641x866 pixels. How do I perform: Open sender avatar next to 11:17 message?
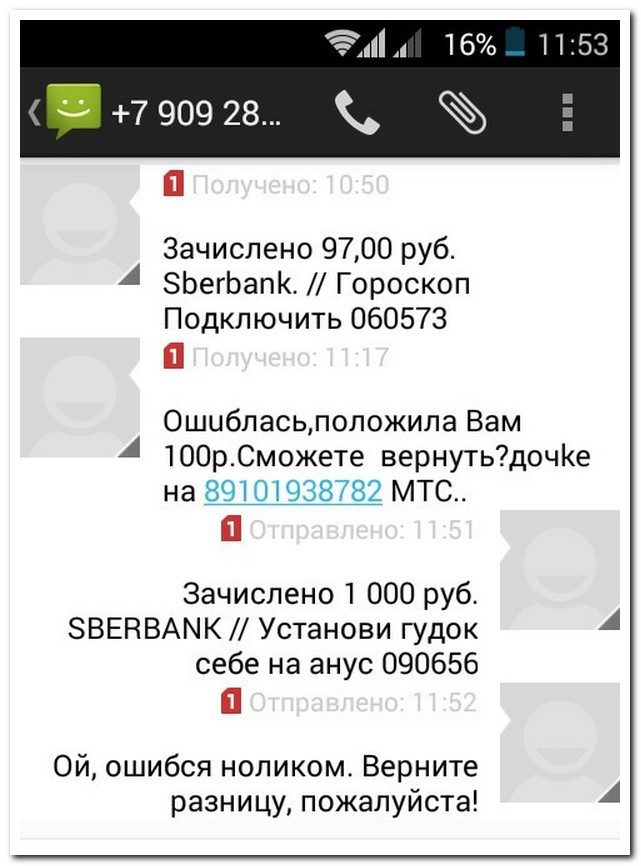tap(80, 397)
